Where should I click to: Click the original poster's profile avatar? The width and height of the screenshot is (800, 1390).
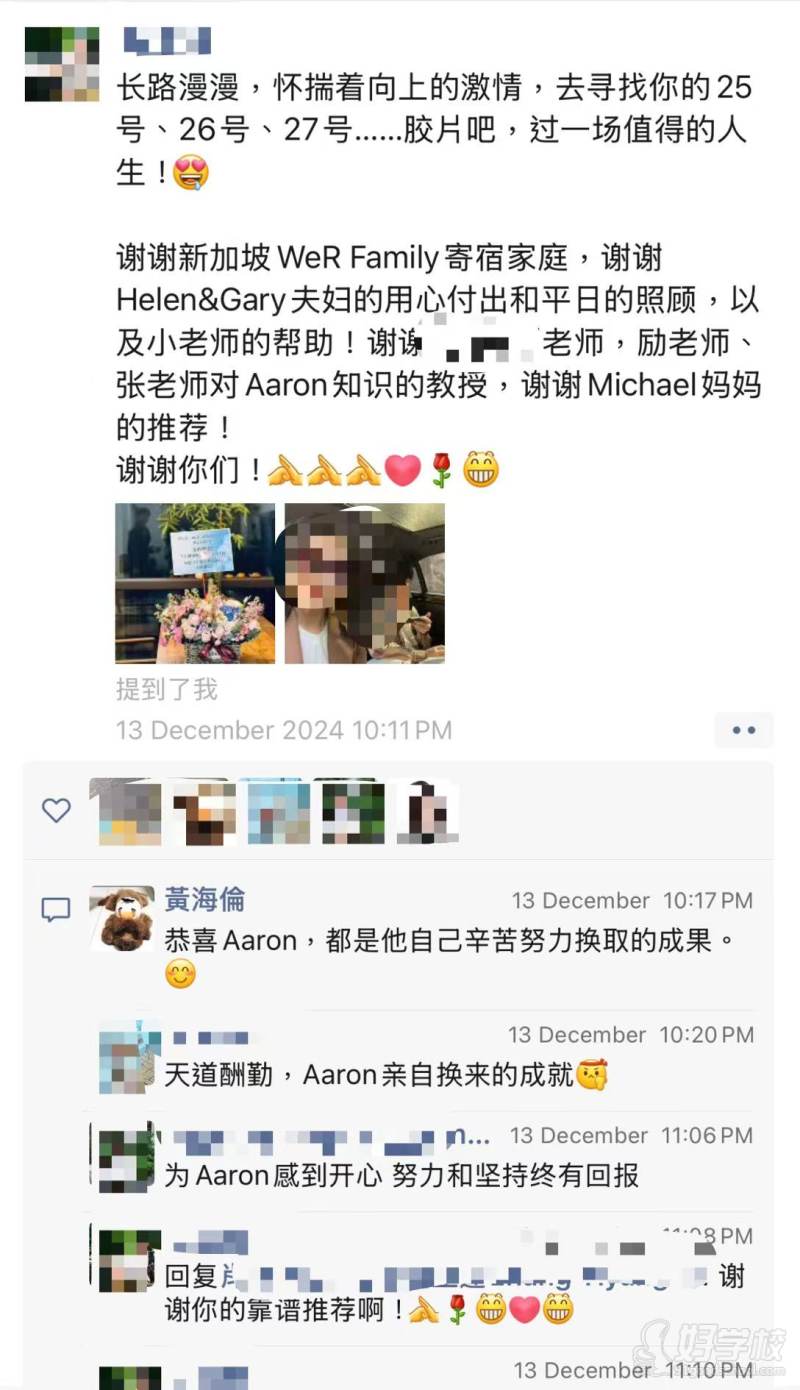(x=62, y=62)
